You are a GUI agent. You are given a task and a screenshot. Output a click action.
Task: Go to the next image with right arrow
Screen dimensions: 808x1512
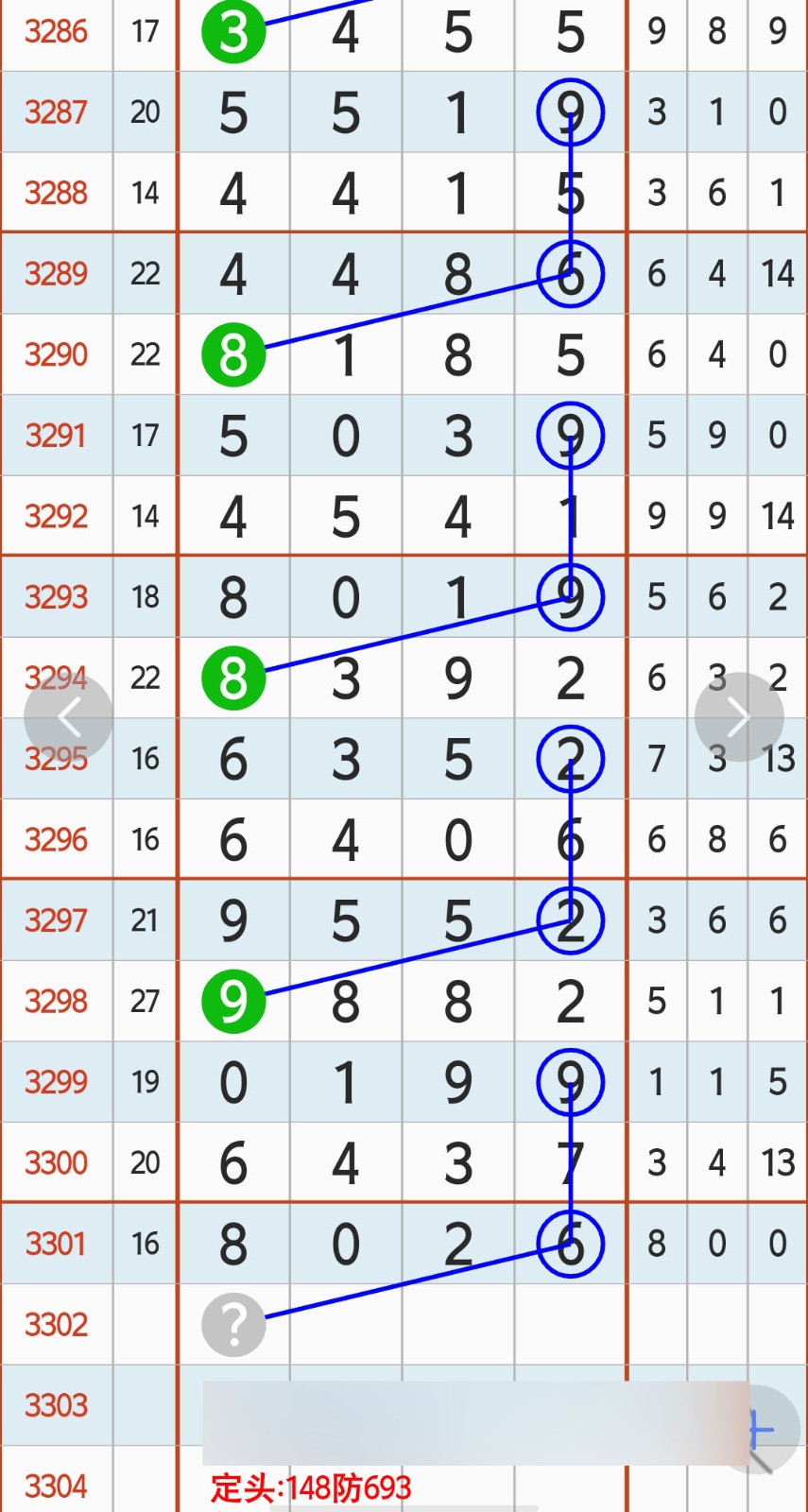click(738, 717)
